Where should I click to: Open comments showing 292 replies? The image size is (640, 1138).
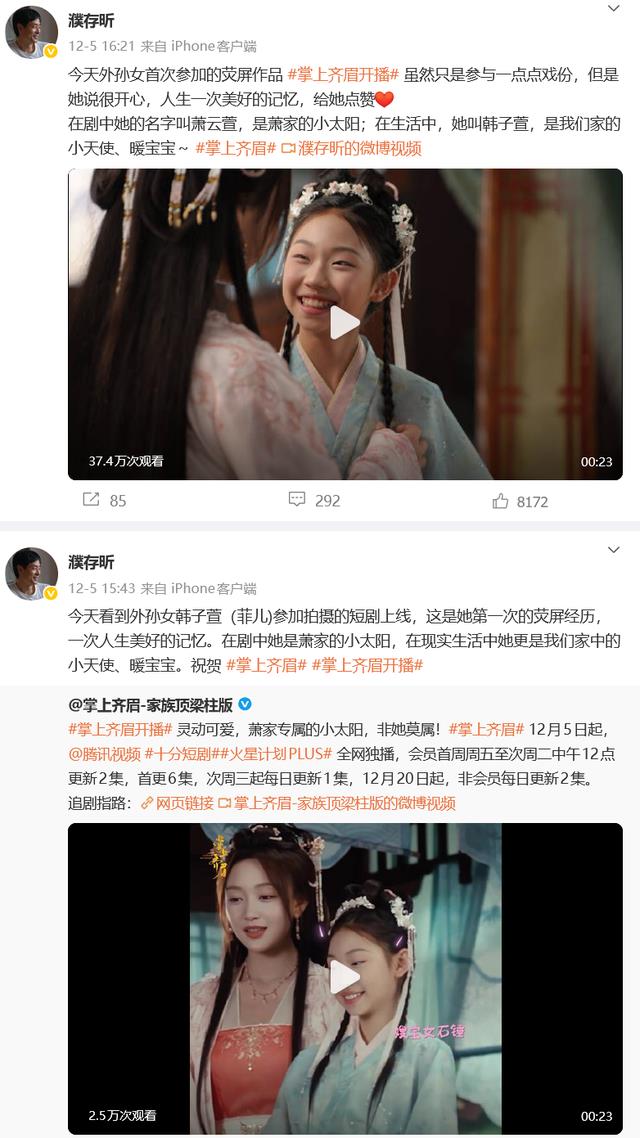coord(314,500)
